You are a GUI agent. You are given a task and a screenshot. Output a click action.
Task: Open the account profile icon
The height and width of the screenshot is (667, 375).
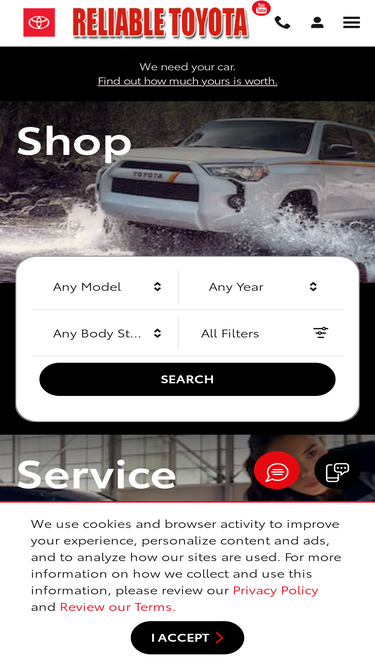point(317,22)
